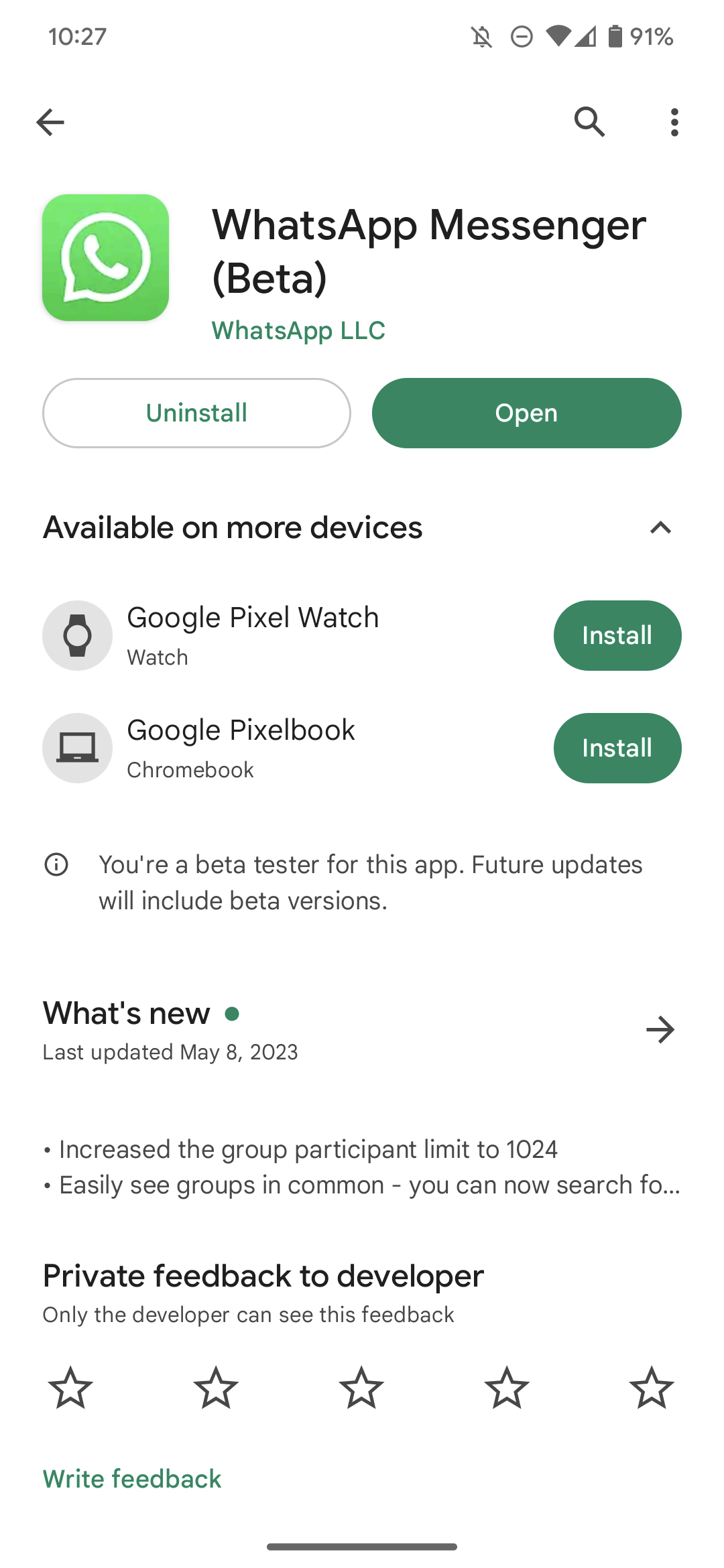Open the WhatsApp Messenger app
This screenshot has width=724, height=1568.
click(x=526, y=413)
